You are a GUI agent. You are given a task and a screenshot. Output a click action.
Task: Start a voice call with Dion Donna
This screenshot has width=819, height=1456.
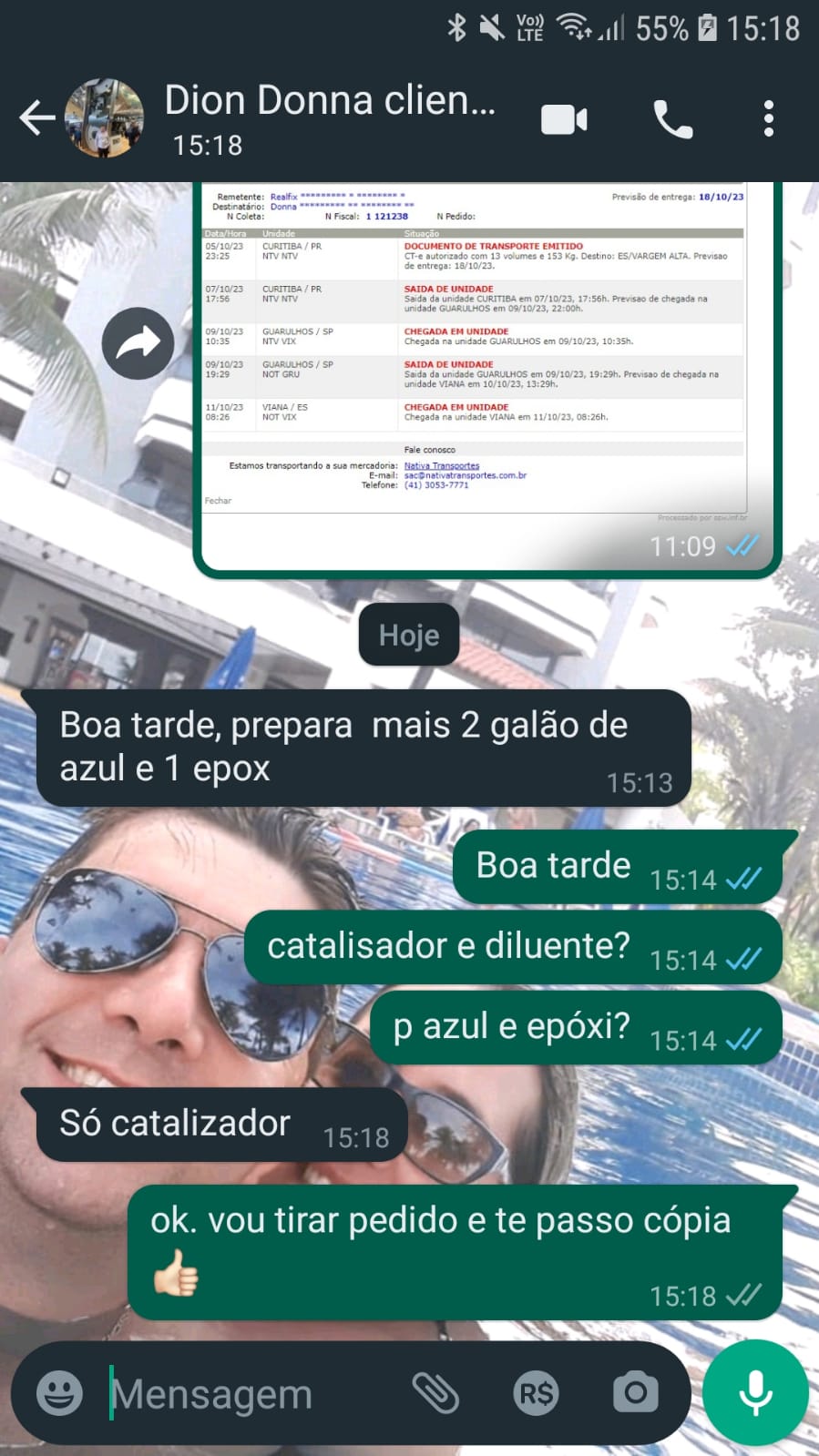click(673, 120)
